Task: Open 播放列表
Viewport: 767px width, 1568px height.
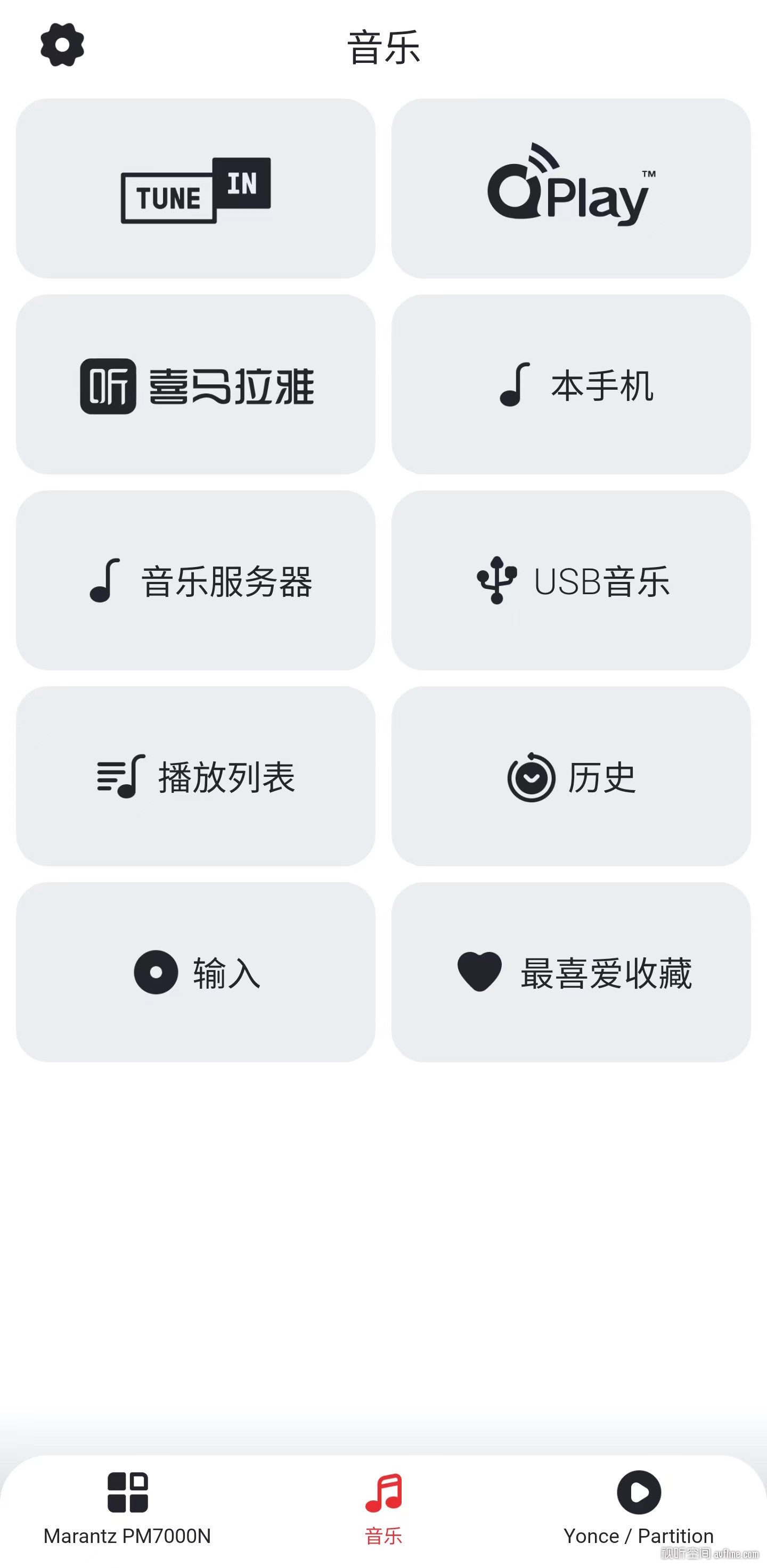Action: coord(195,777)
